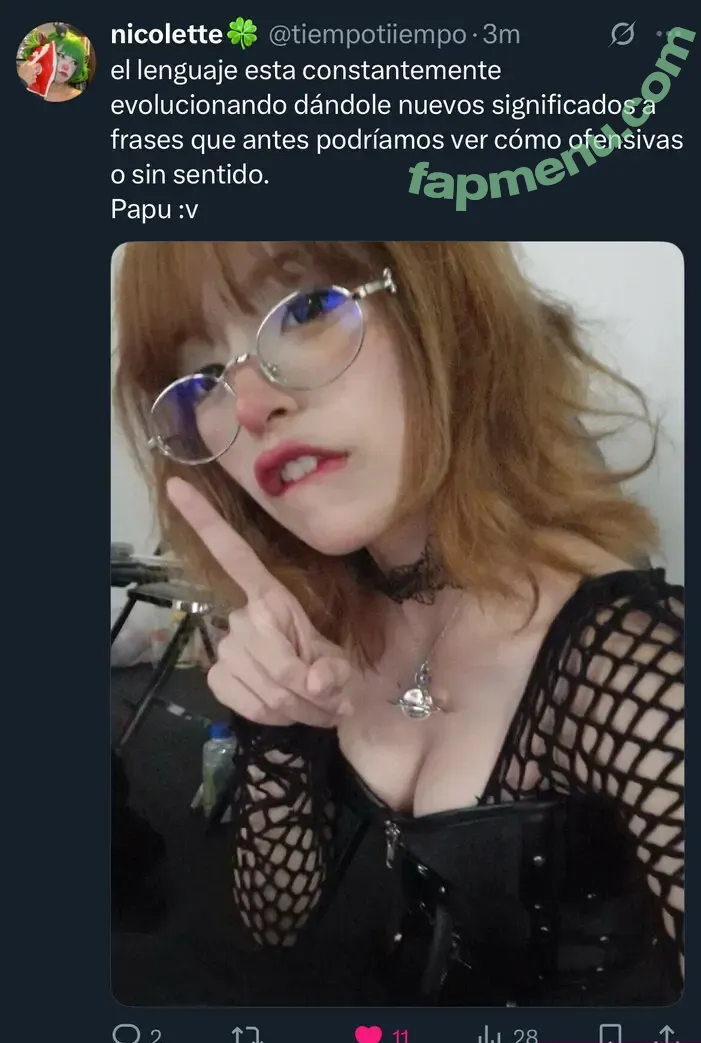Reply to nicolette's tweet
This screenshot has width=701, height=1043.
click(126, 1034)
